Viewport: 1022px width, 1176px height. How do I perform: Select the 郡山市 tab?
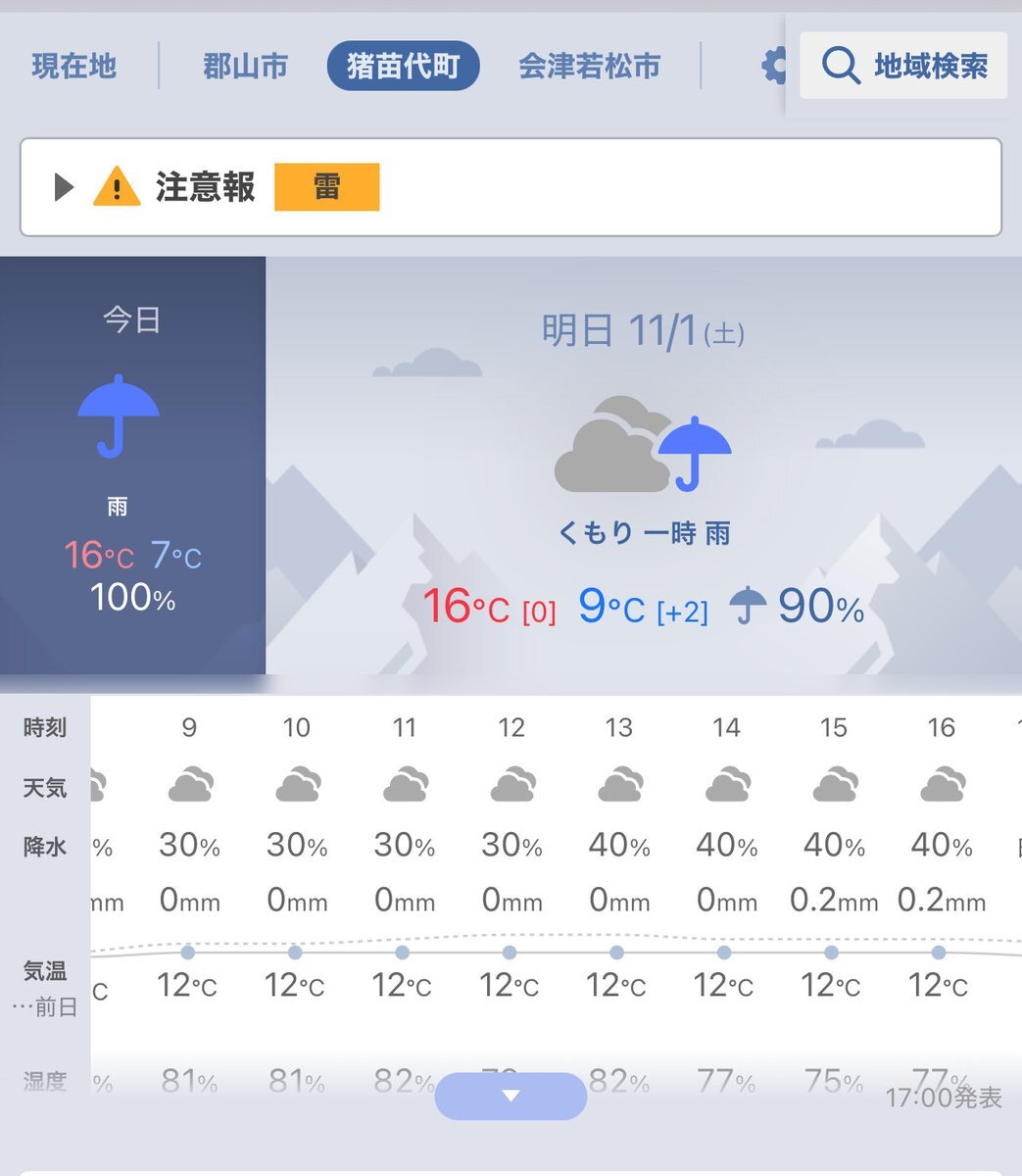246,67
